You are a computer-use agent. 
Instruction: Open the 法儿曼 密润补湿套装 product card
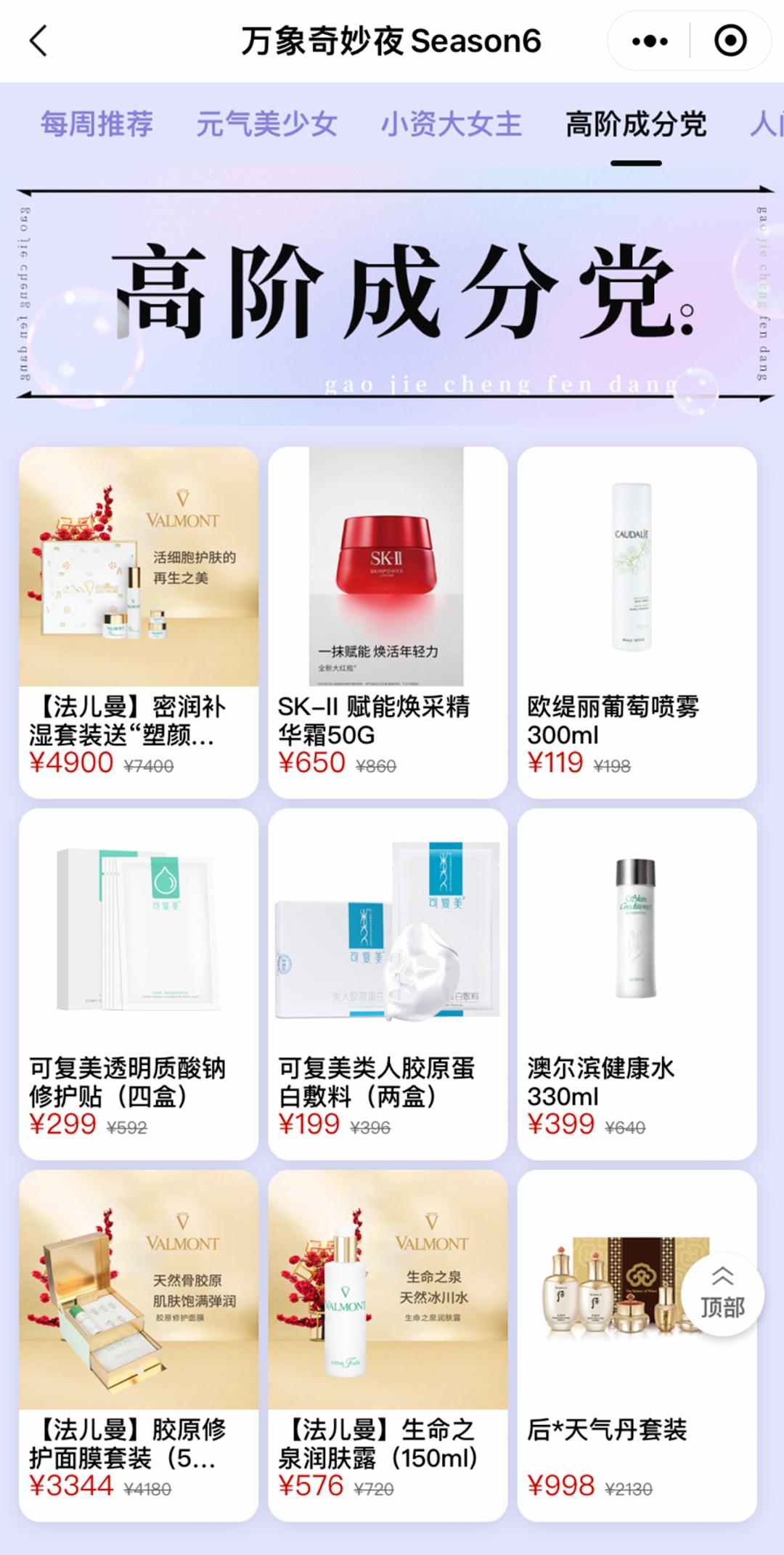pos(139,622)
